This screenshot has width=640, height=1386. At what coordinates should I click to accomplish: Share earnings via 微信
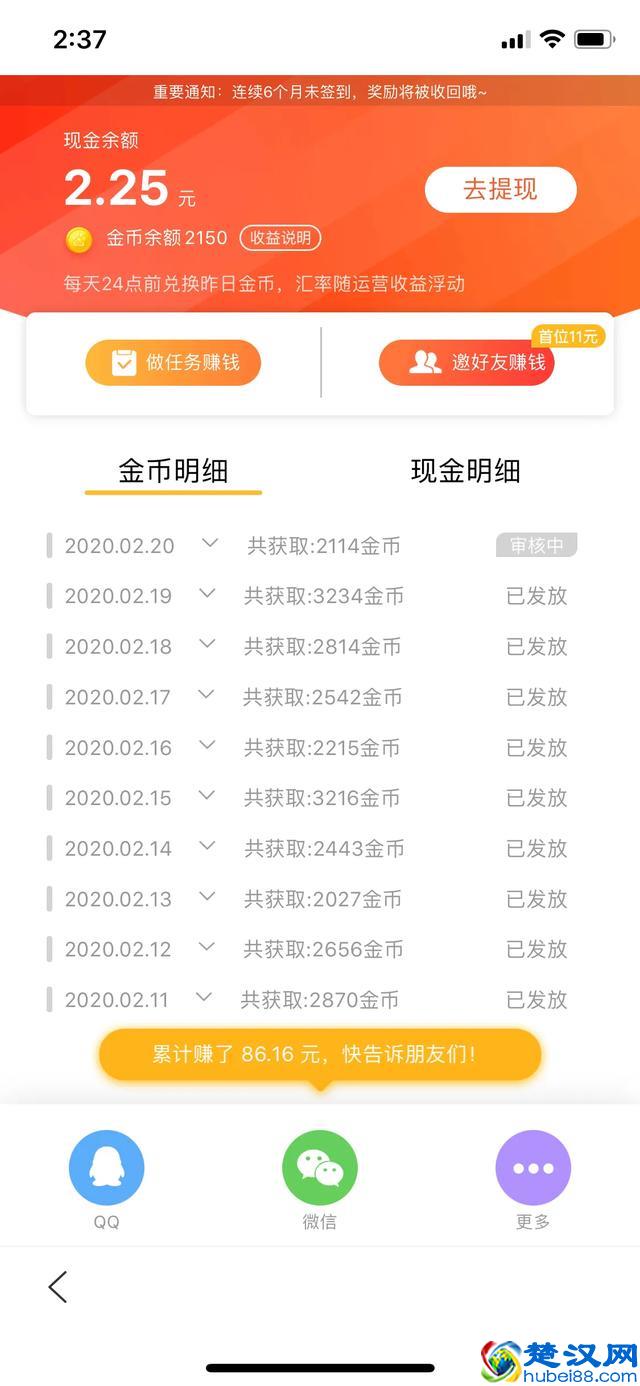pyautogui.click(x=320, y=1168)
